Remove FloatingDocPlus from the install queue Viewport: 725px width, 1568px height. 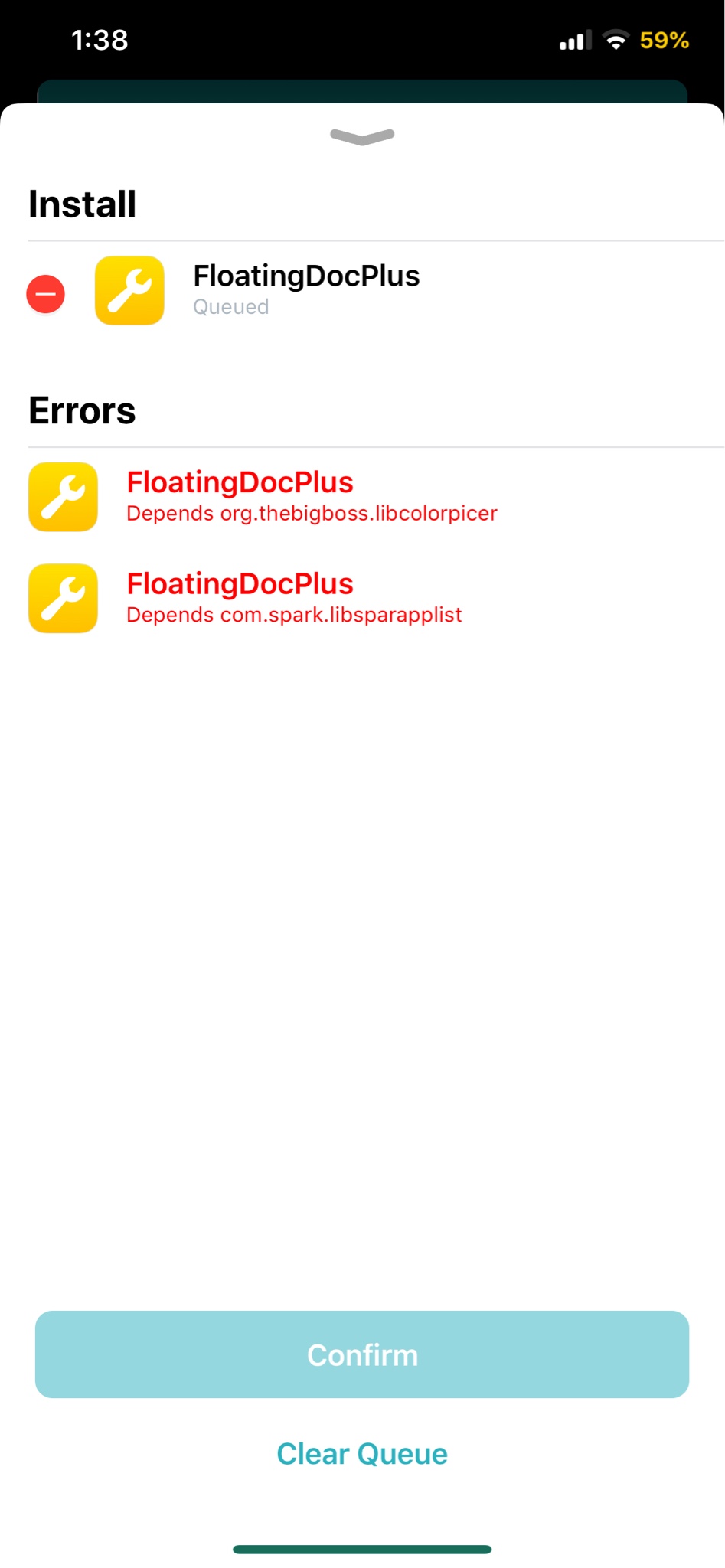(46, 294)
